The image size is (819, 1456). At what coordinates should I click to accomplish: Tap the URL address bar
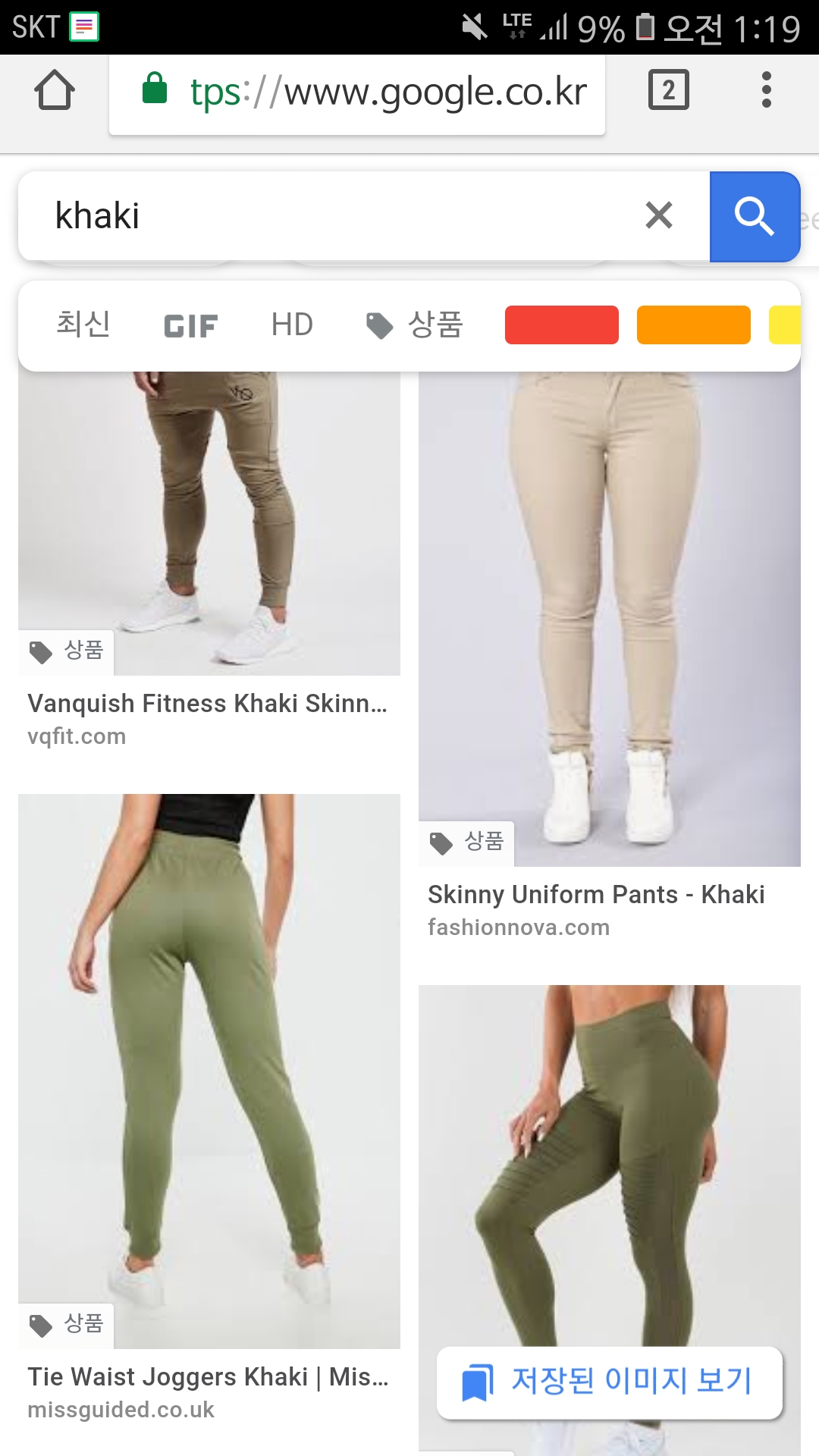(x=356, y=93)
